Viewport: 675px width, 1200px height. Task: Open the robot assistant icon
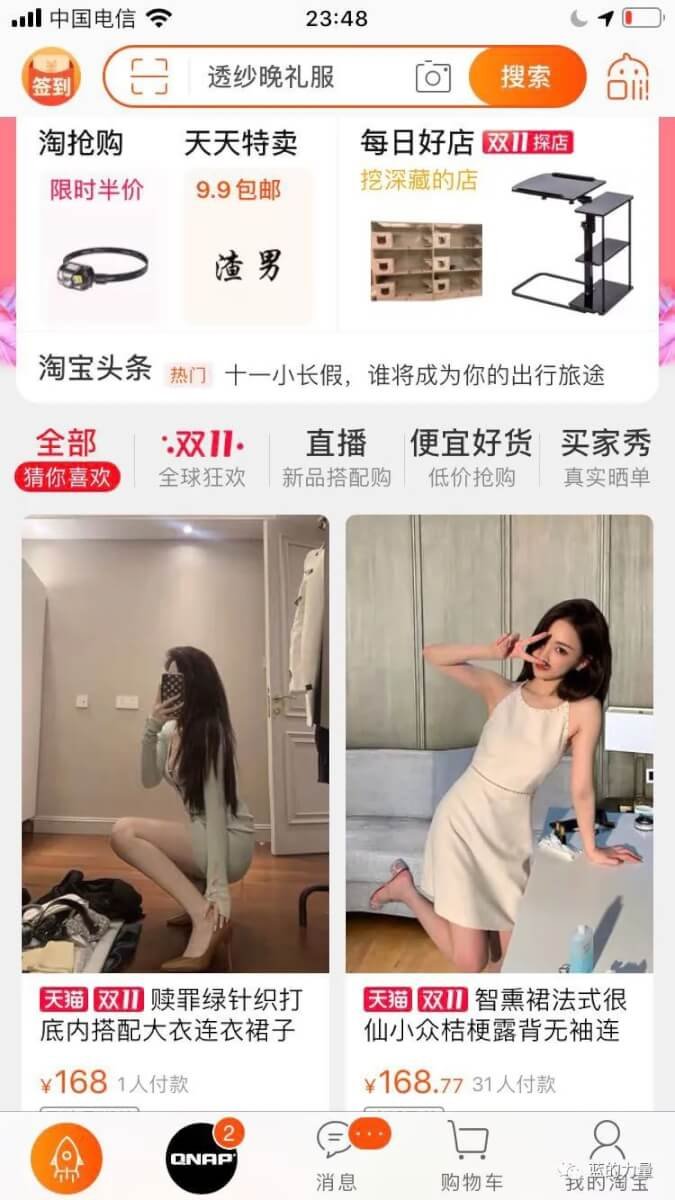(628, 77)
